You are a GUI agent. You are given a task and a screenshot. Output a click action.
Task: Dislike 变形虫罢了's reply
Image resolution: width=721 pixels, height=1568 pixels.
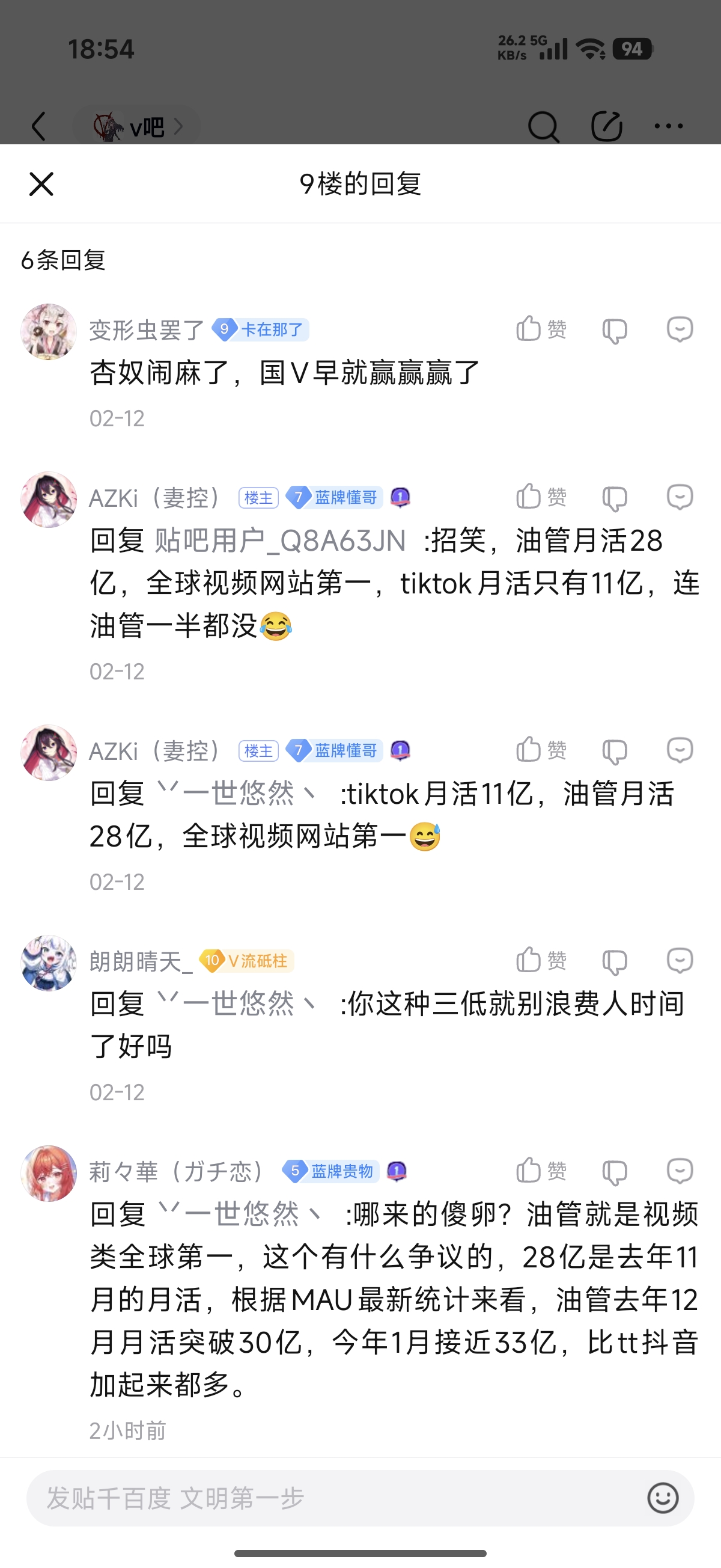click(x=615, y=331)
